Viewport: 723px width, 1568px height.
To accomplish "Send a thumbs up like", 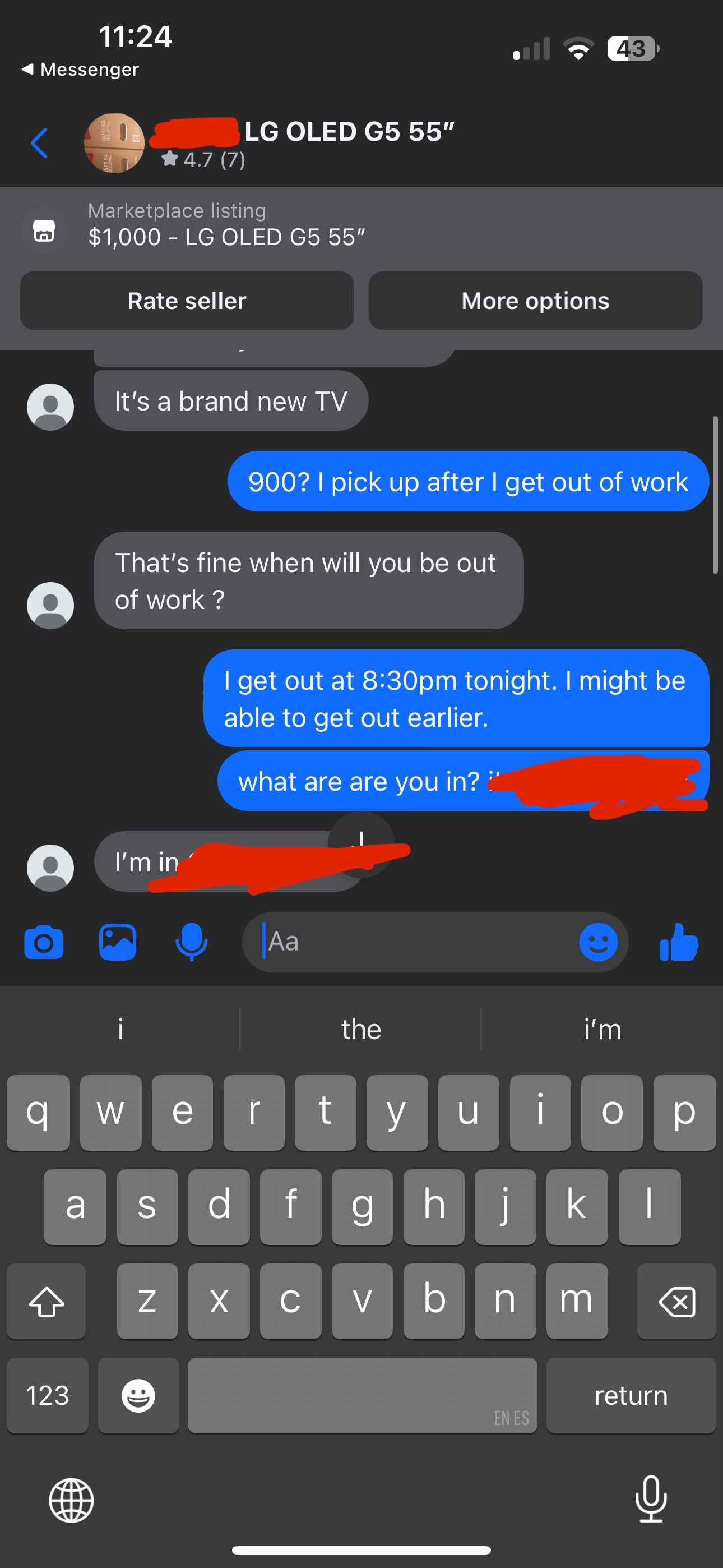I will 679,942.
